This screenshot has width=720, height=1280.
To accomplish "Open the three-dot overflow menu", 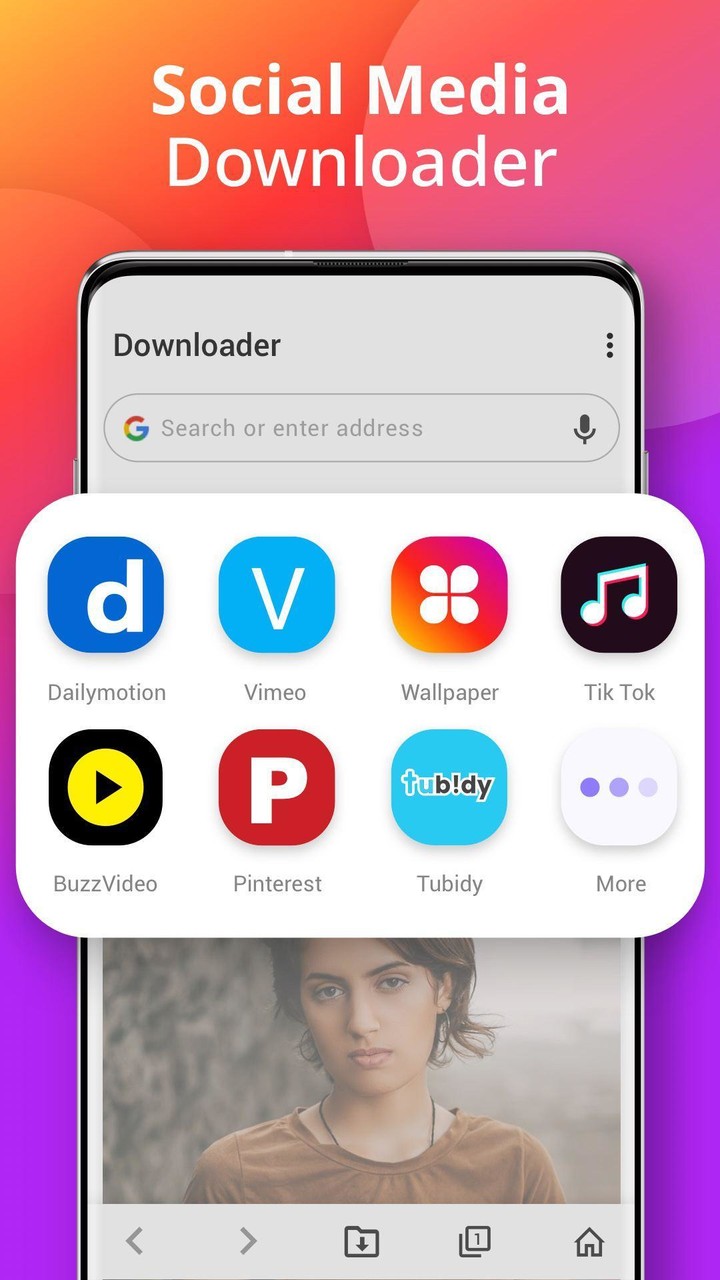I will (x=609, y=345).
